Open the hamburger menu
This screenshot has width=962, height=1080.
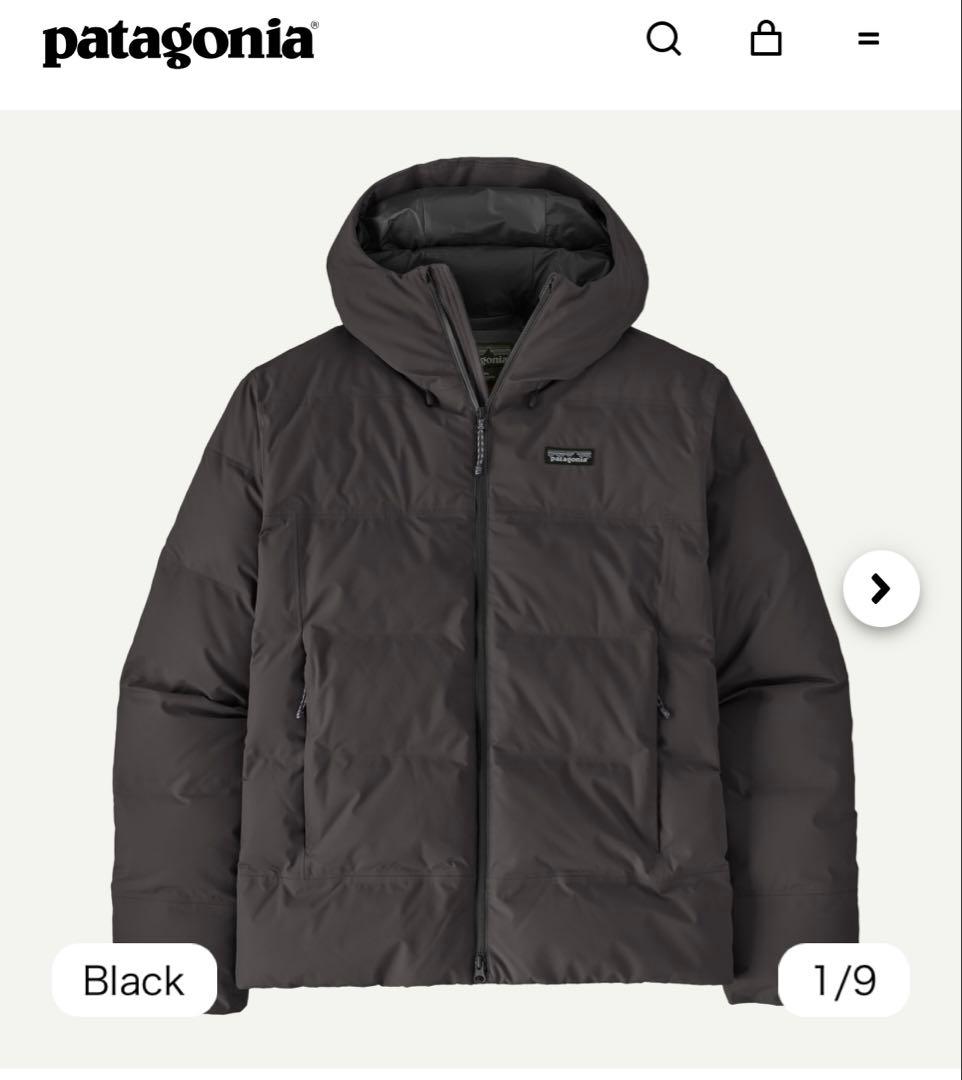pos(868,40)
